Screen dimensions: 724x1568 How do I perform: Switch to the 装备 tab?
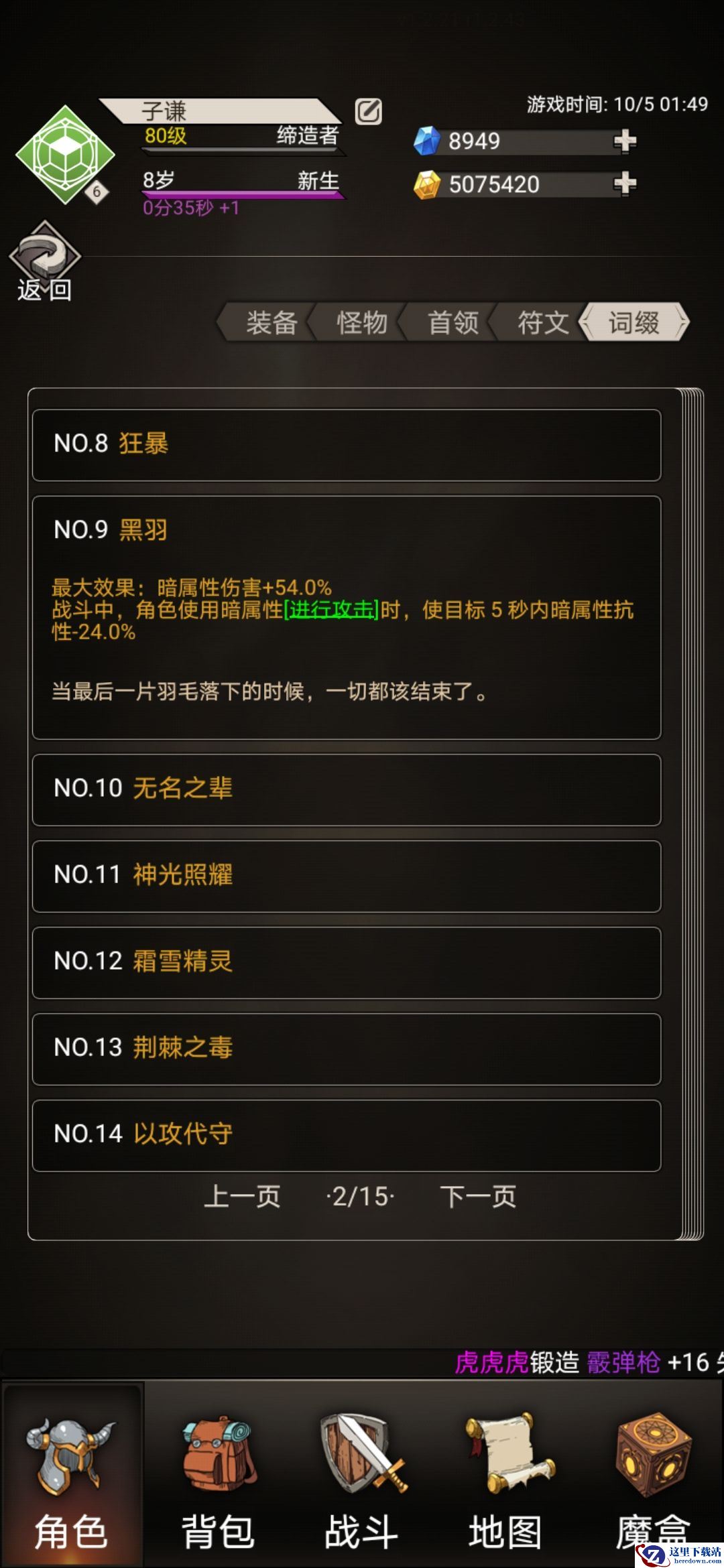[271, 323]
